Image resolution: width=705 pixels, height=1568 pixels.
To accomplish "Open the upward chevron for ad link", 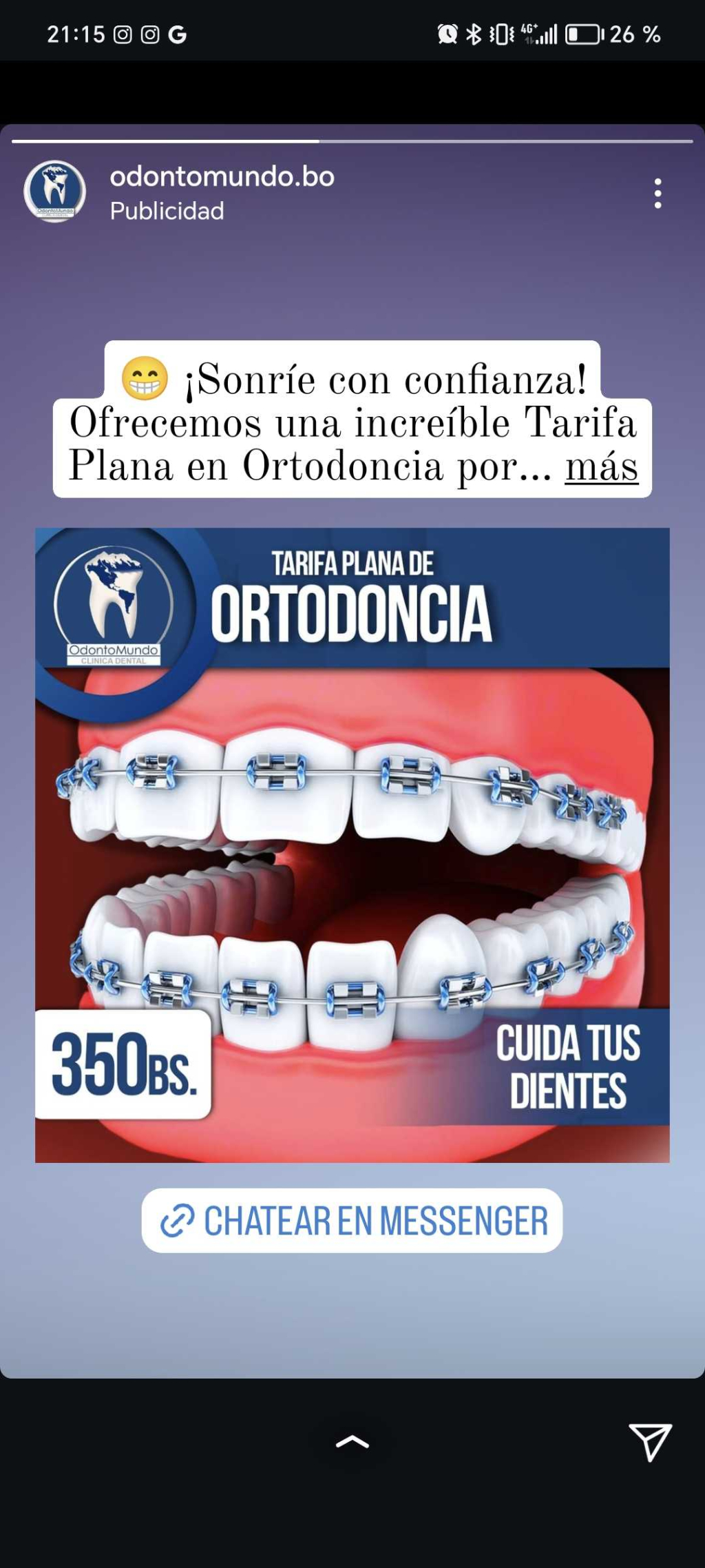I will tap(352, 1441).
